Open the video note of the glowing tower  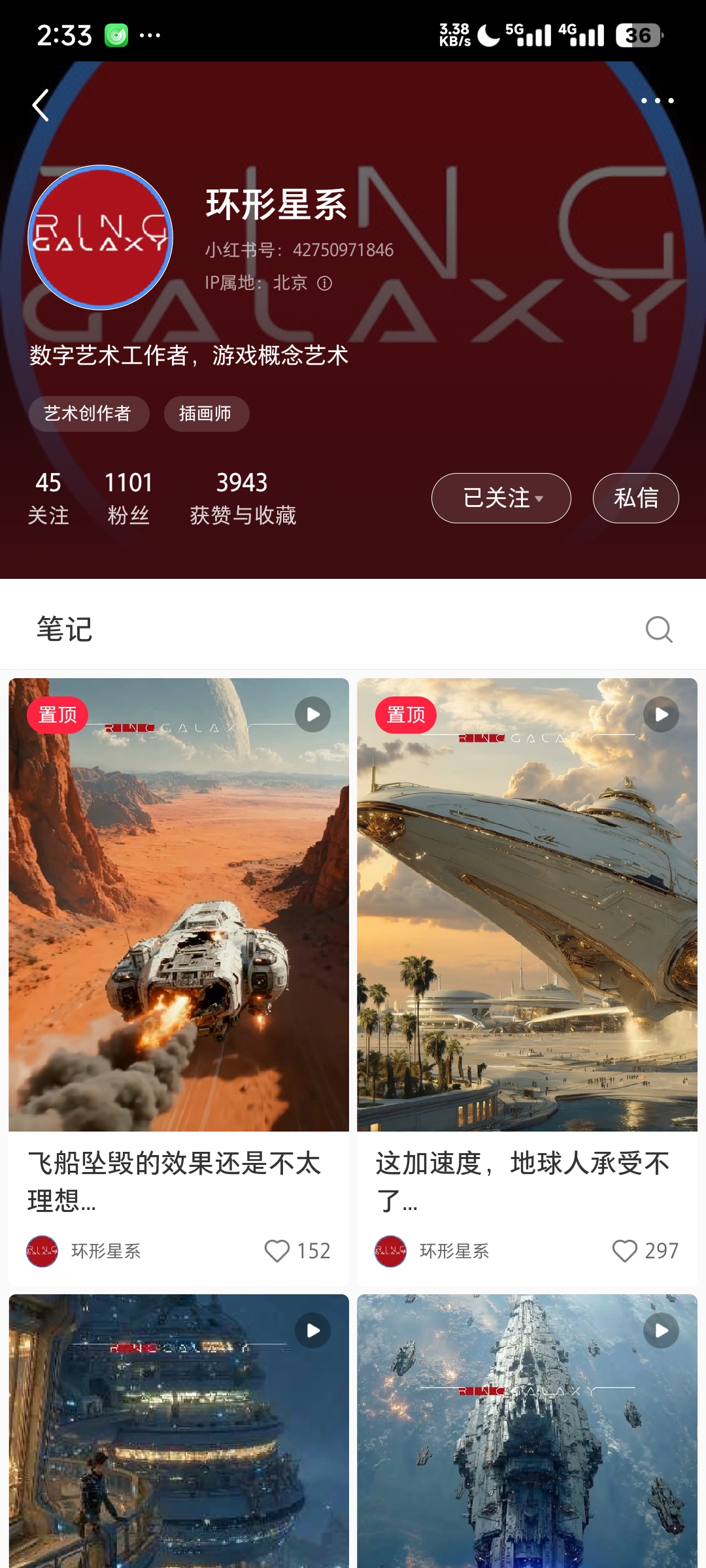[178, 1431]
